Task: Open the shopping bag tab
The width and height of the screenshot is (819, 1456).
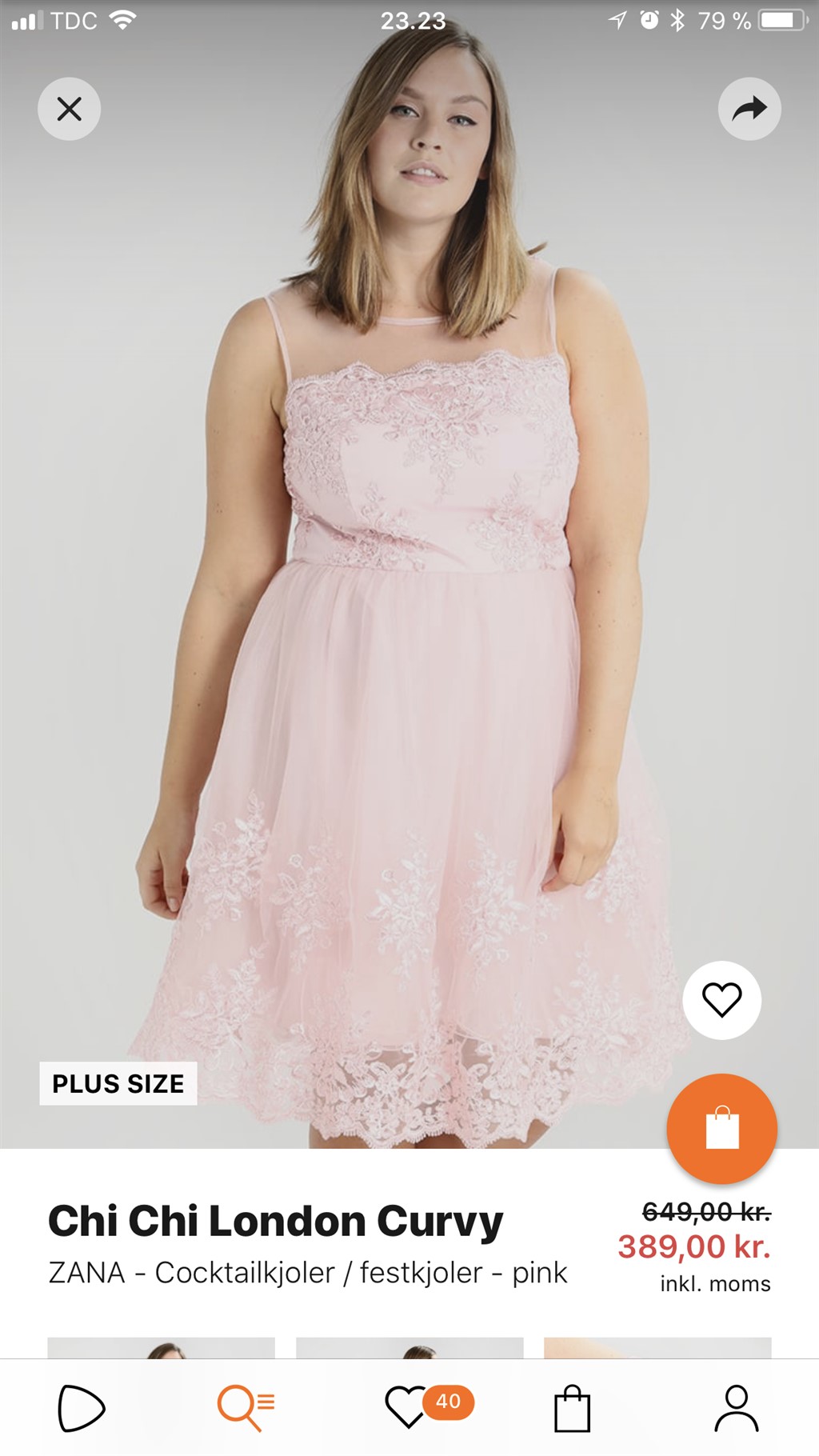Action: click(x=573, y=1408)
